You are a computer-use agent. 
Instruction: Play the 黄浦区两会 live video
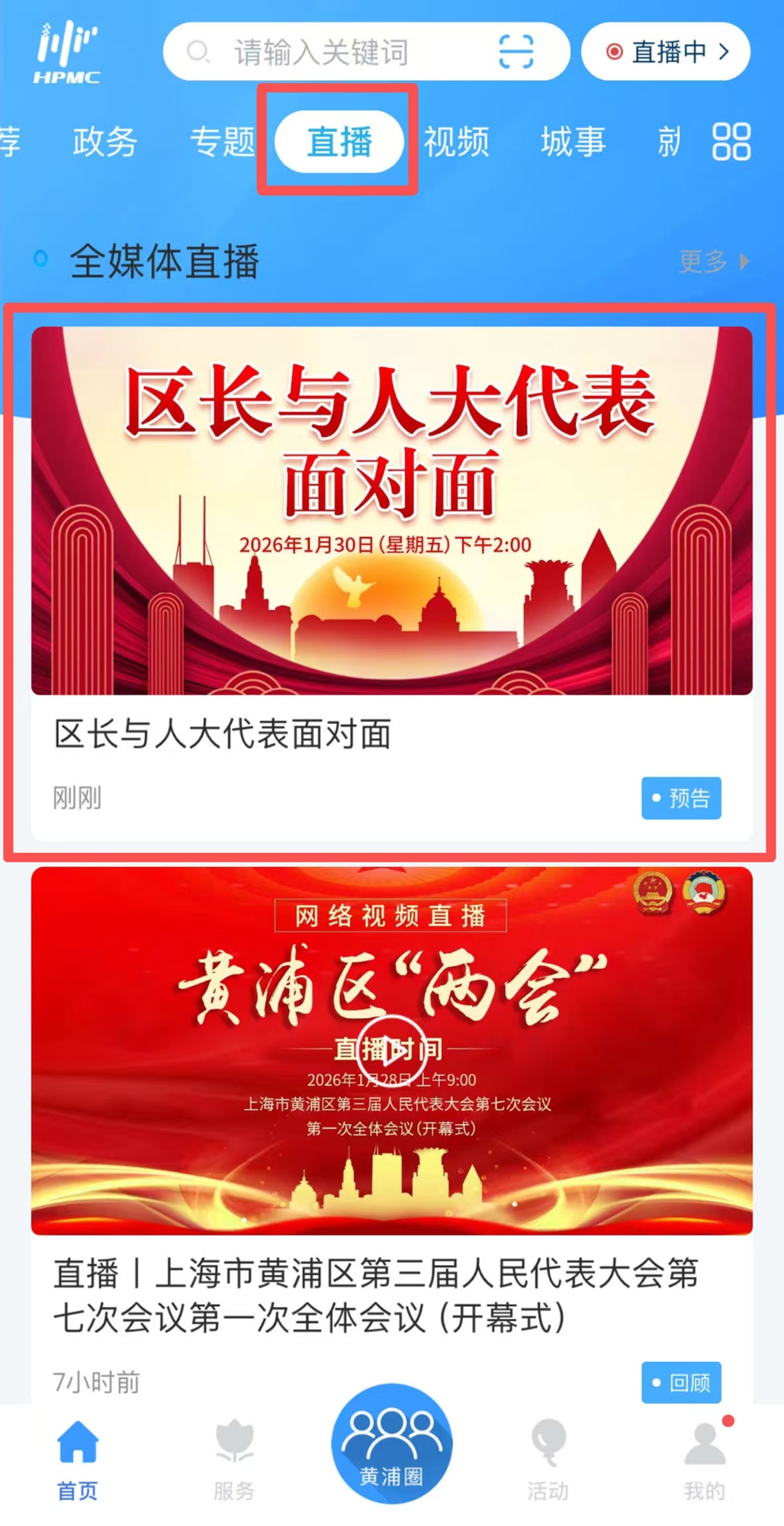(391, 1051)
